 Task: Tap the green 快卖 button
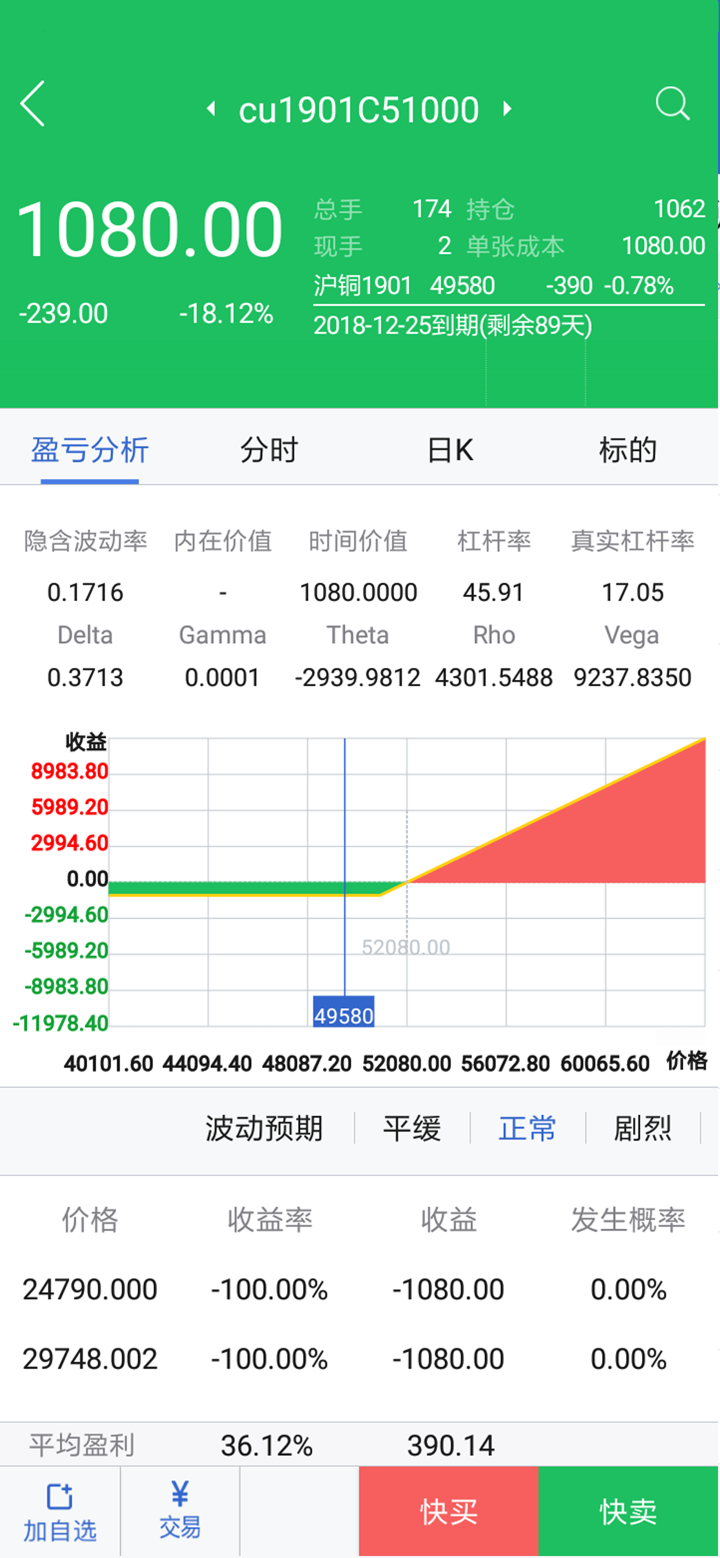click(628, 1512)
